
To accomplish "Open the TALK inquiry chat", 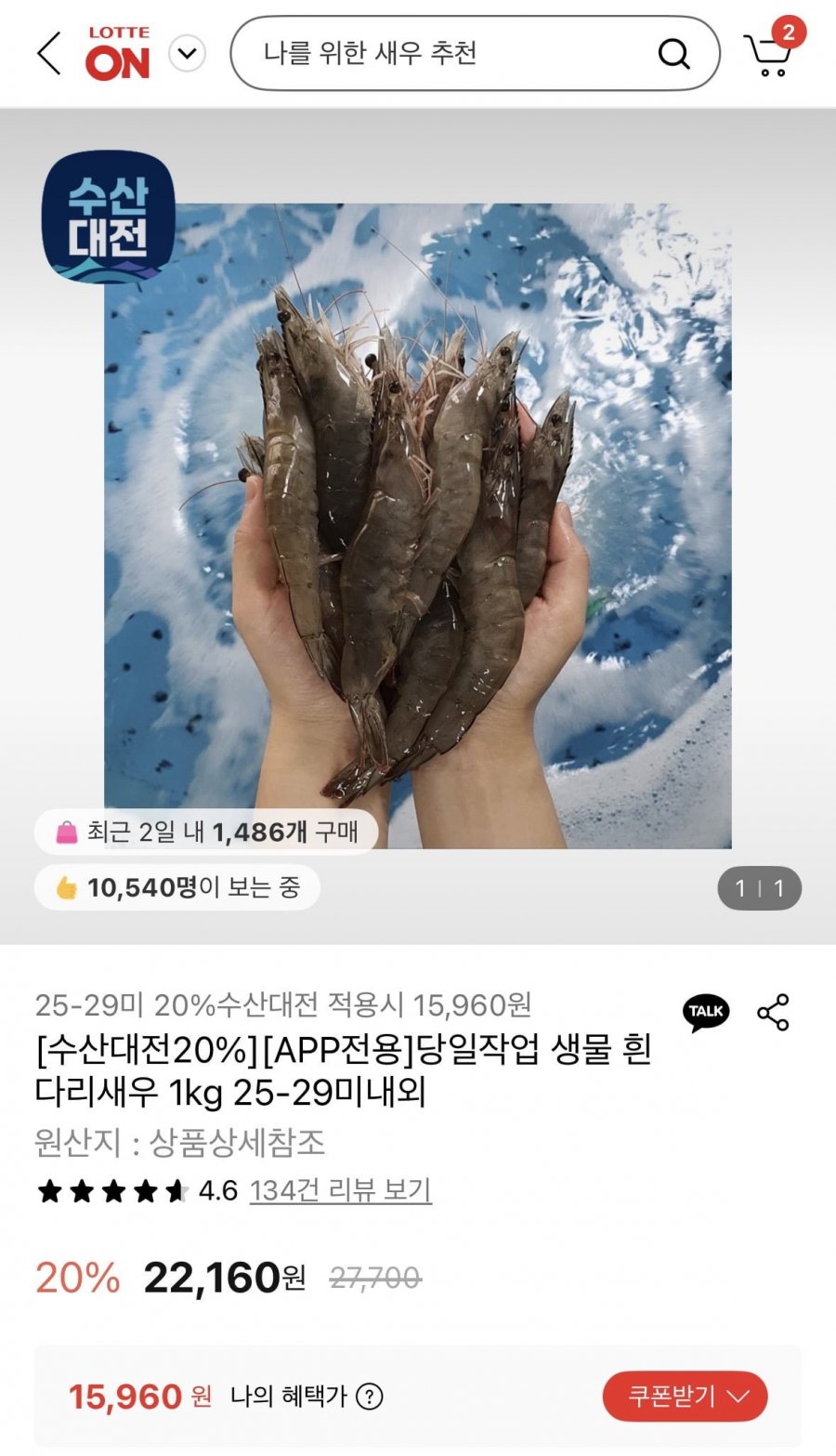I will coord(706,1012).
